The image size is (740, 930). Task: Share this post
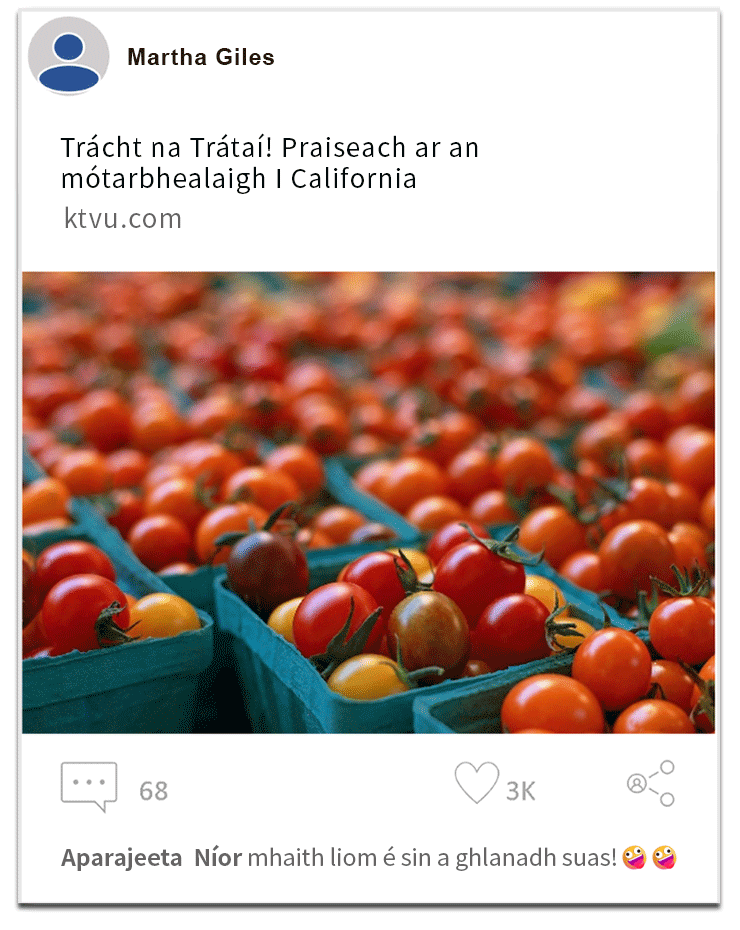pos(651,783)
